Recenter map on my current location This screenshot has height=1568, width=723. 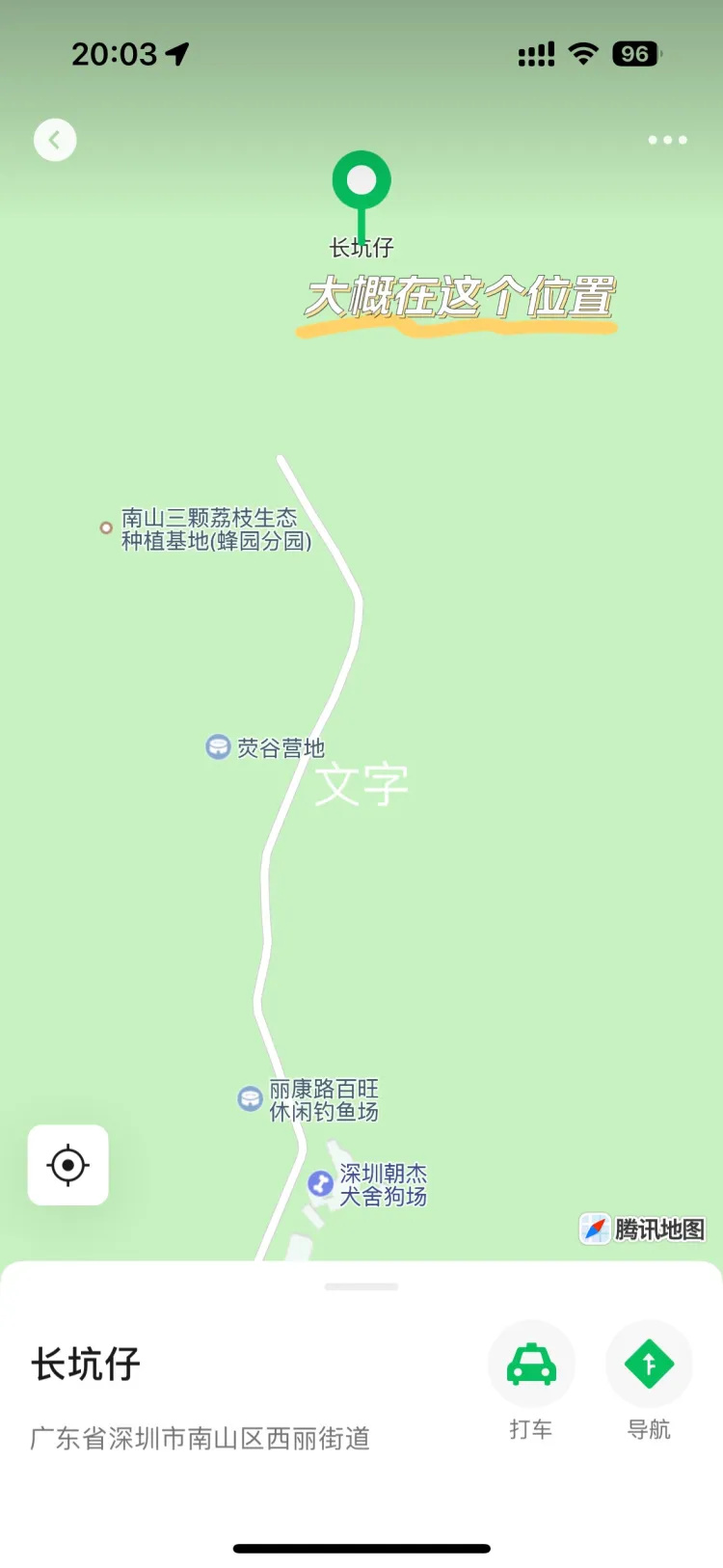click(x=68, y=1165)
